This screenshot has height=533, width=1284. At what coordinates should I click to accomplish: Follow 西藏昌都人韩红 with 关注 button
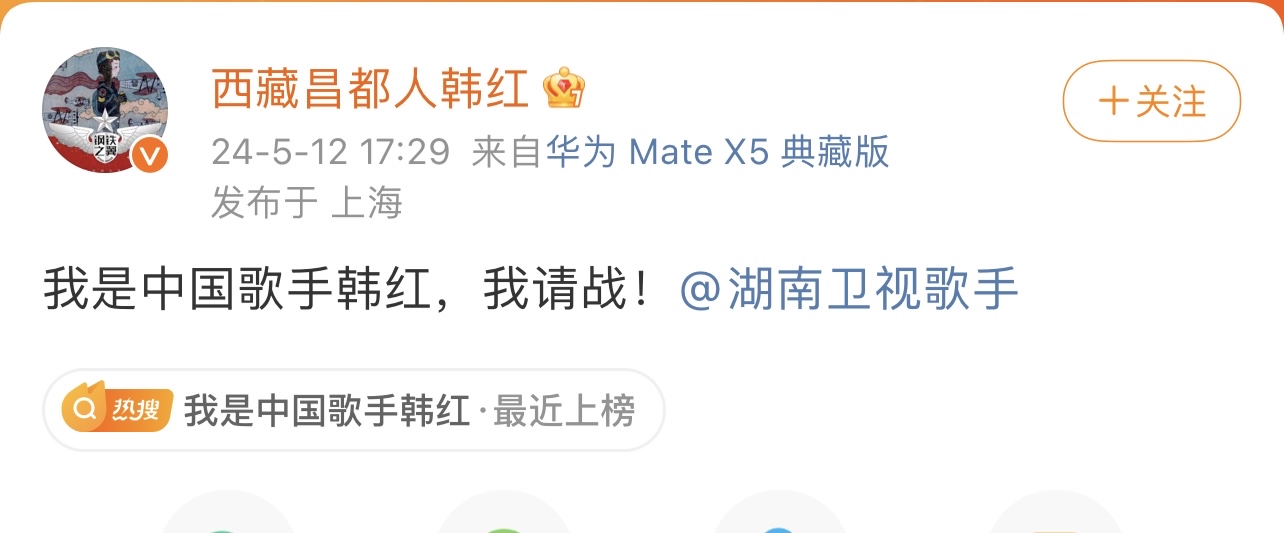tap(1151, 101)
